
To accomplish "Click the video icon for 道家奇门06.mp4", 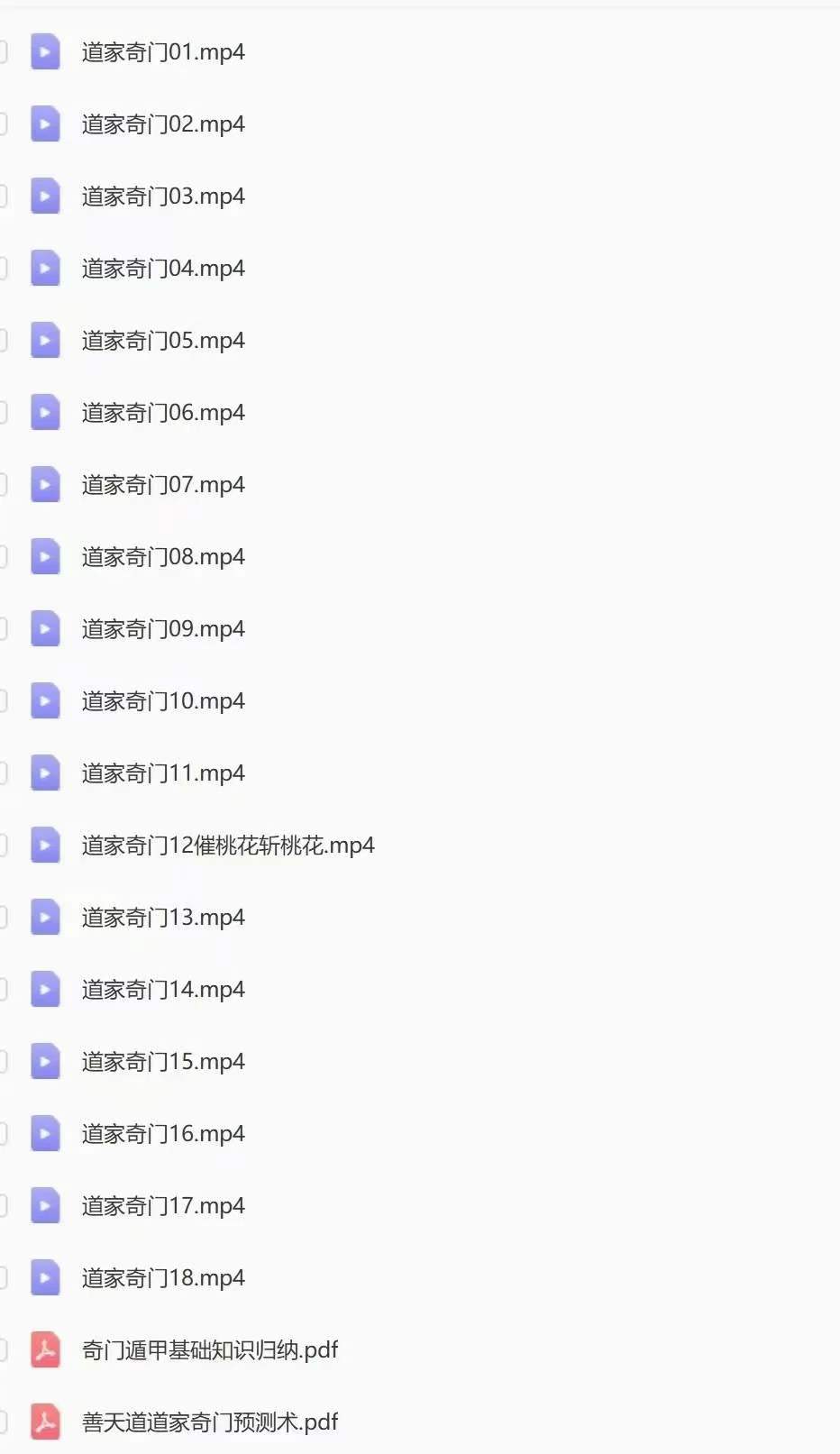I will pos(44,412).
